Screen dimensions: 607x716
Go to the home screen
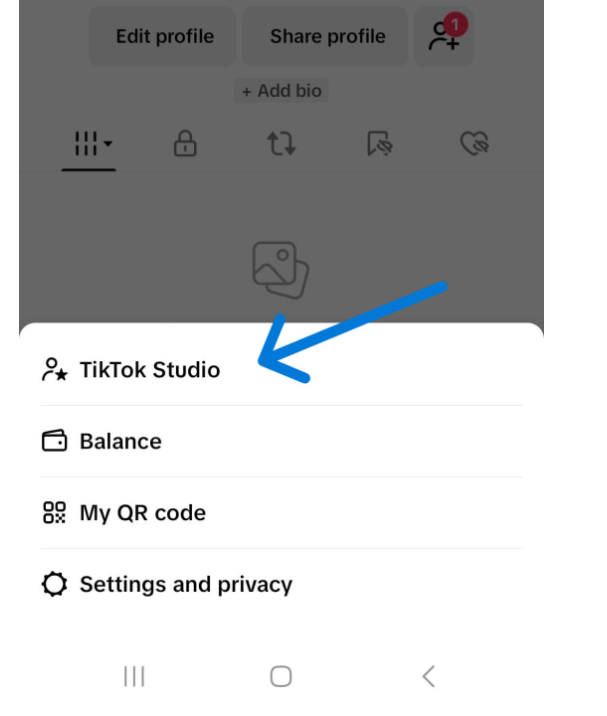tap(281, 677)
